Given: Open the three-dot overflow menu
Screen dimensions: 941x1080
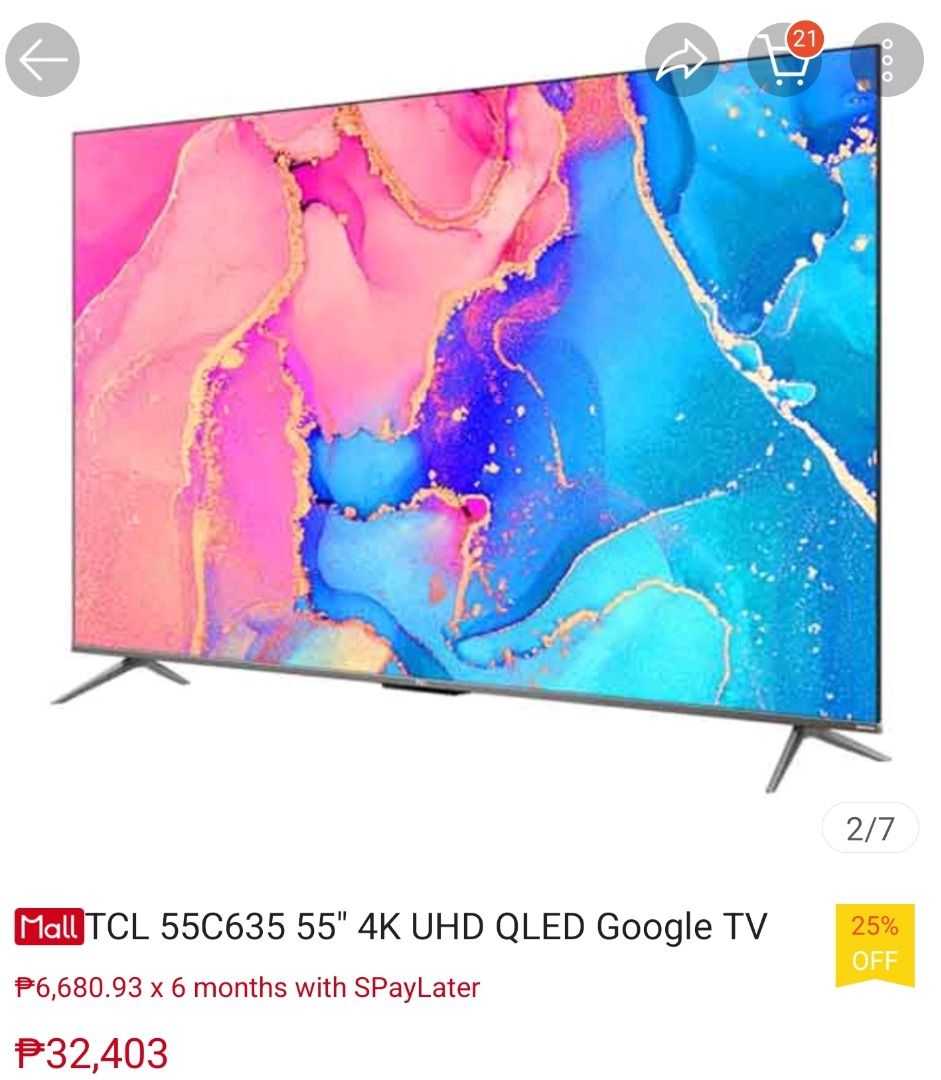Looking at the screenshot, I should tap(886, 60).
